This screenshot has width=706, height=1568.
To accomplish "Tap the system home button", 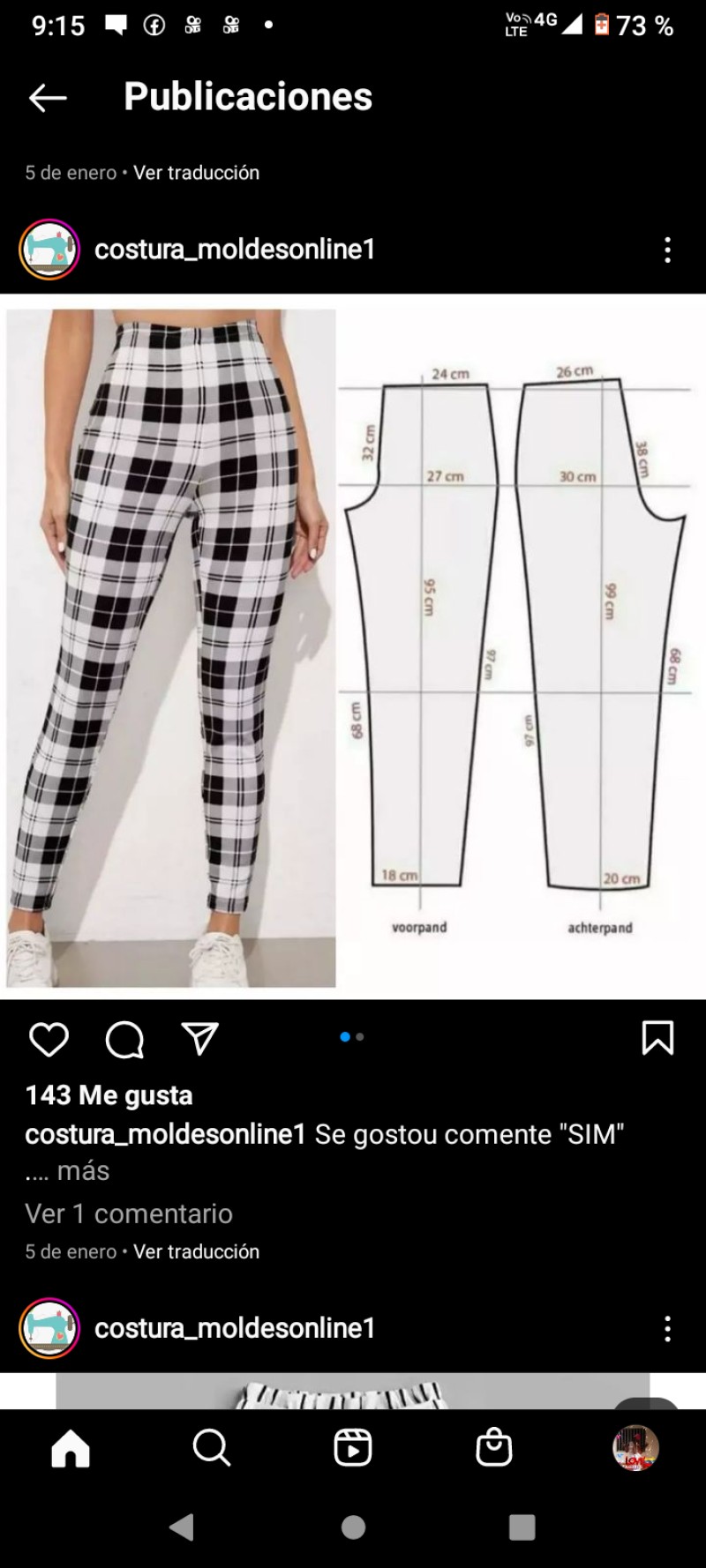I will [x=353, y=1527].
